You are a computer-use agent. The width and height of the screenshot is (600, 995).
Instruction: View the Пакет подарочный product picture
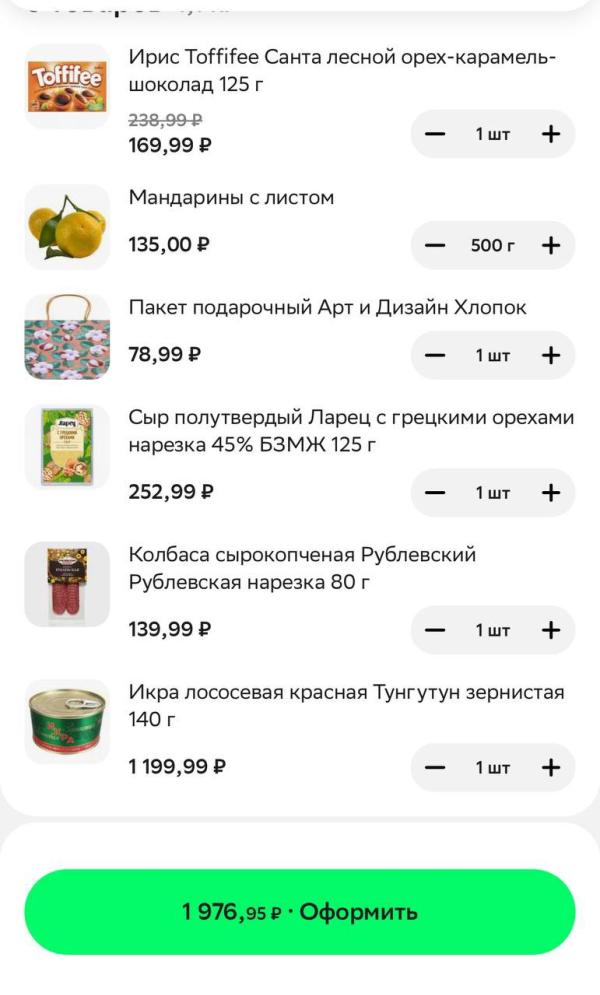tap(67, 337)
